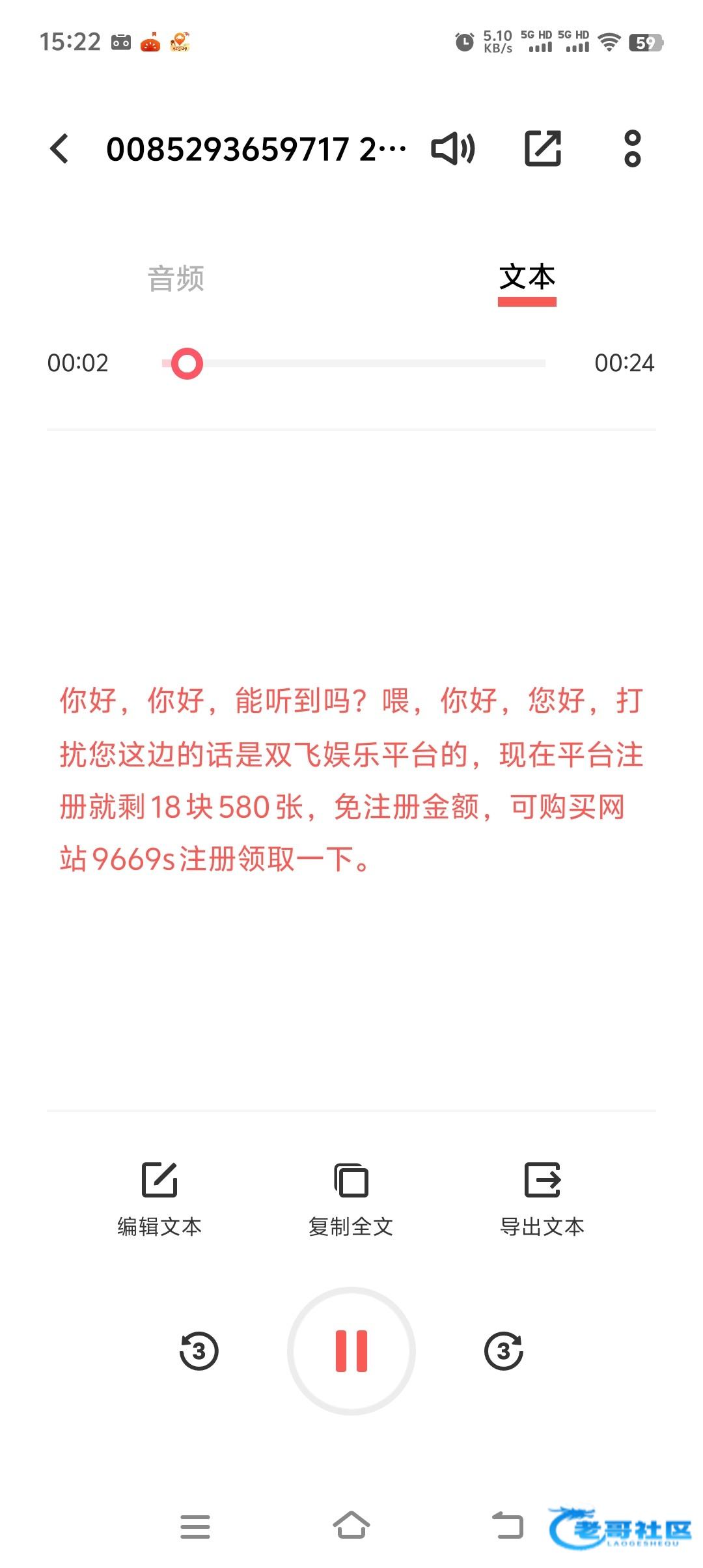This screenshot has height=1568, width=703.
Task: Select the 文本 tab
Action: pos(527,277)
